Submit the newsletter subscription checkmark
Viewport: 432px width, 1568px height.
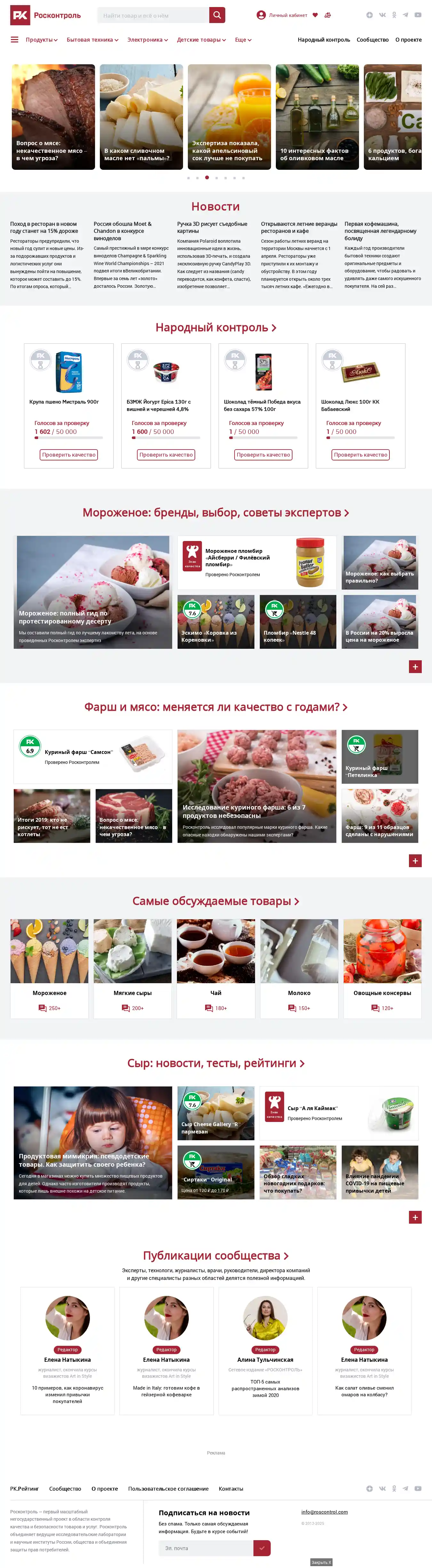(262, 1548)
